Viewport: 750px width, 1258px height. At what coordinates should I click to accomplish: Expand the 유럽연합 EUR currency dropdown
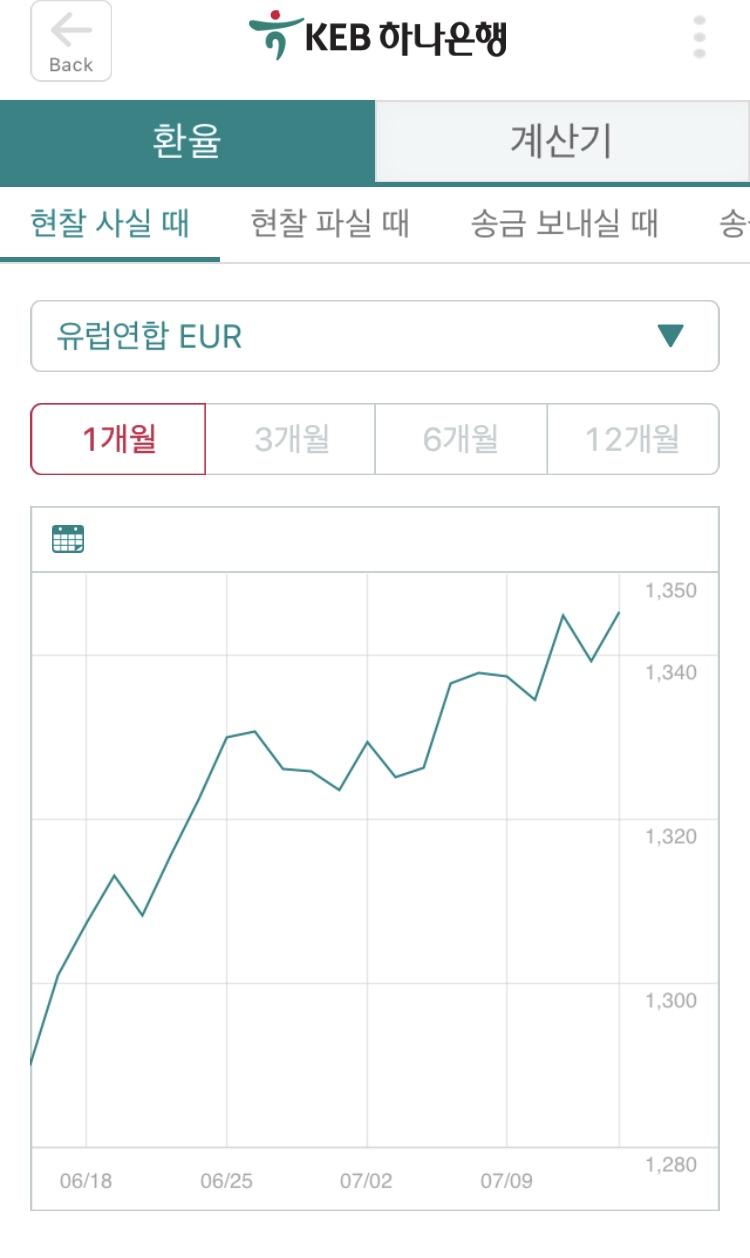coord(375,336)
